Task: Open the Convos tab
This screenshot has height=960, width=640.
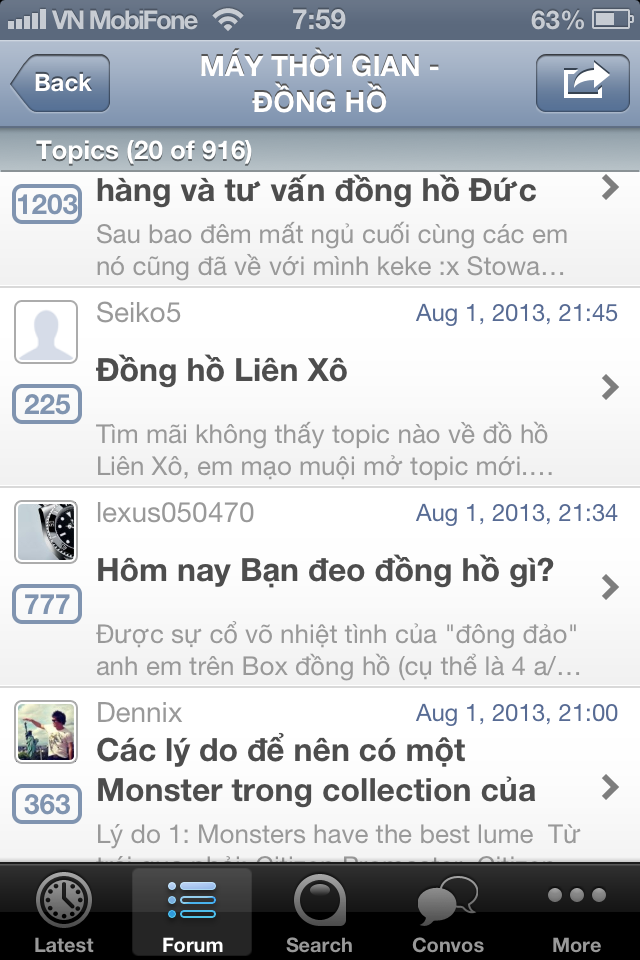Action: coord(448,912)
